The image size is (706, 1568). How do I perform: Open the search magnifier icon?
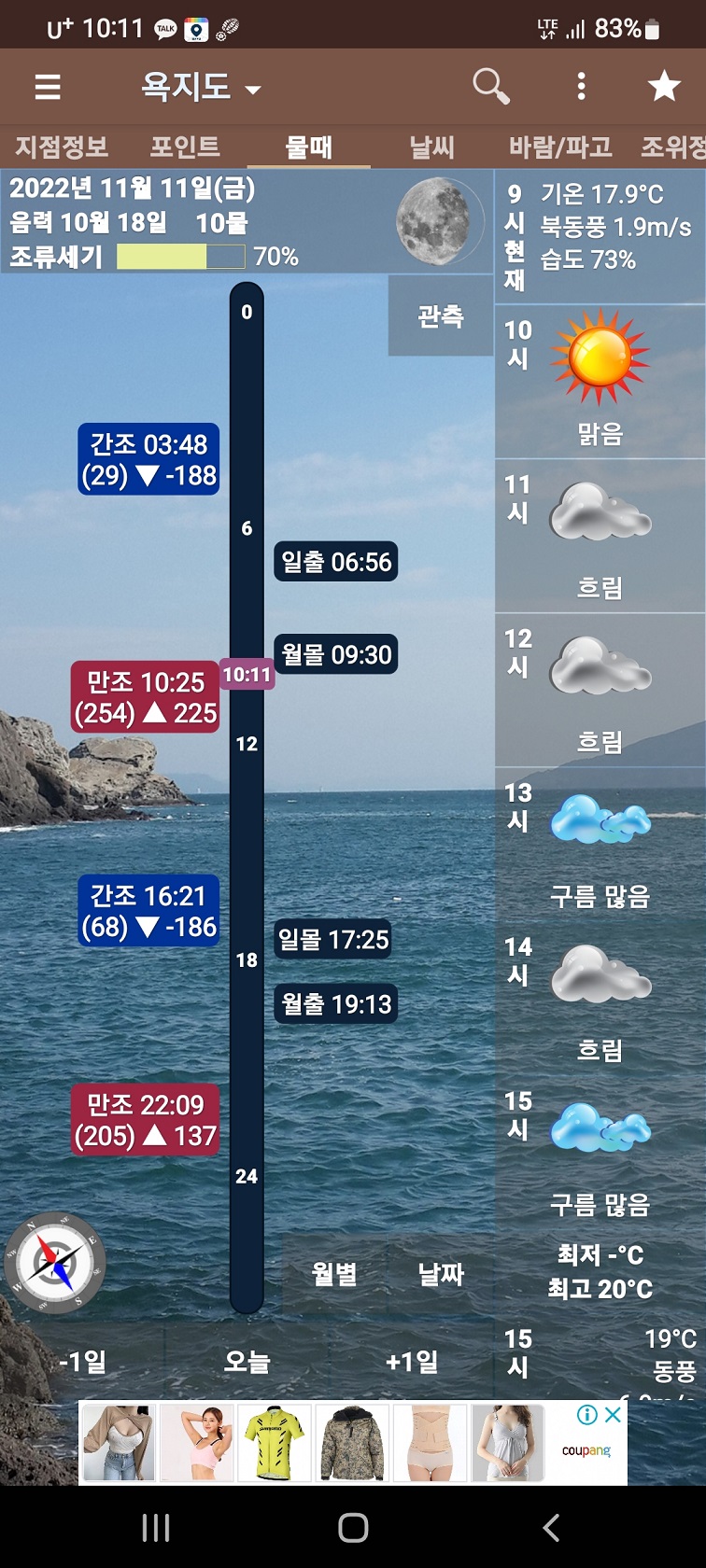[x=490, y=86]
